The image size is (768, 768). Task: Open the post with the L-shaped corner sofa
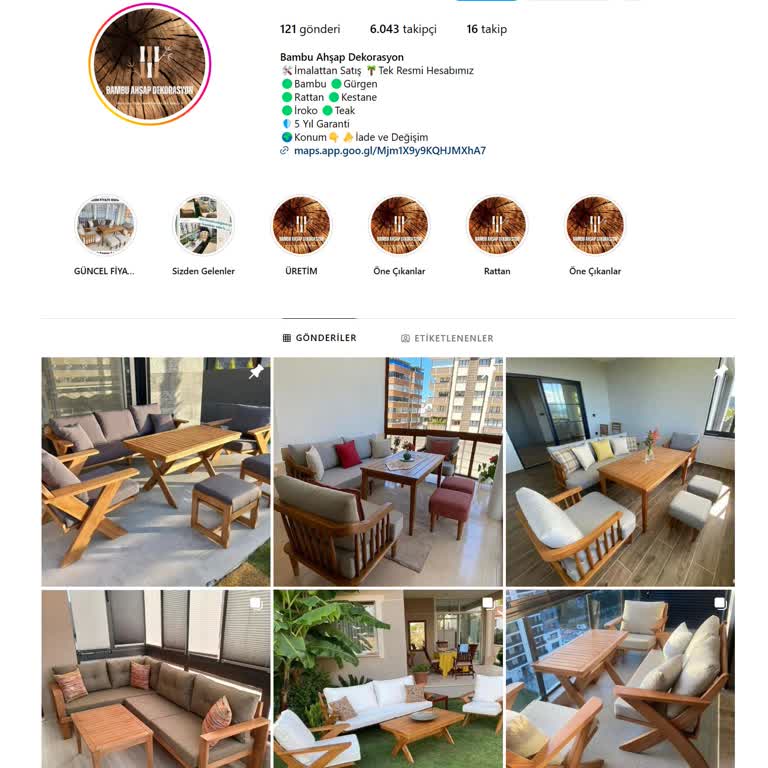[156, 678]
